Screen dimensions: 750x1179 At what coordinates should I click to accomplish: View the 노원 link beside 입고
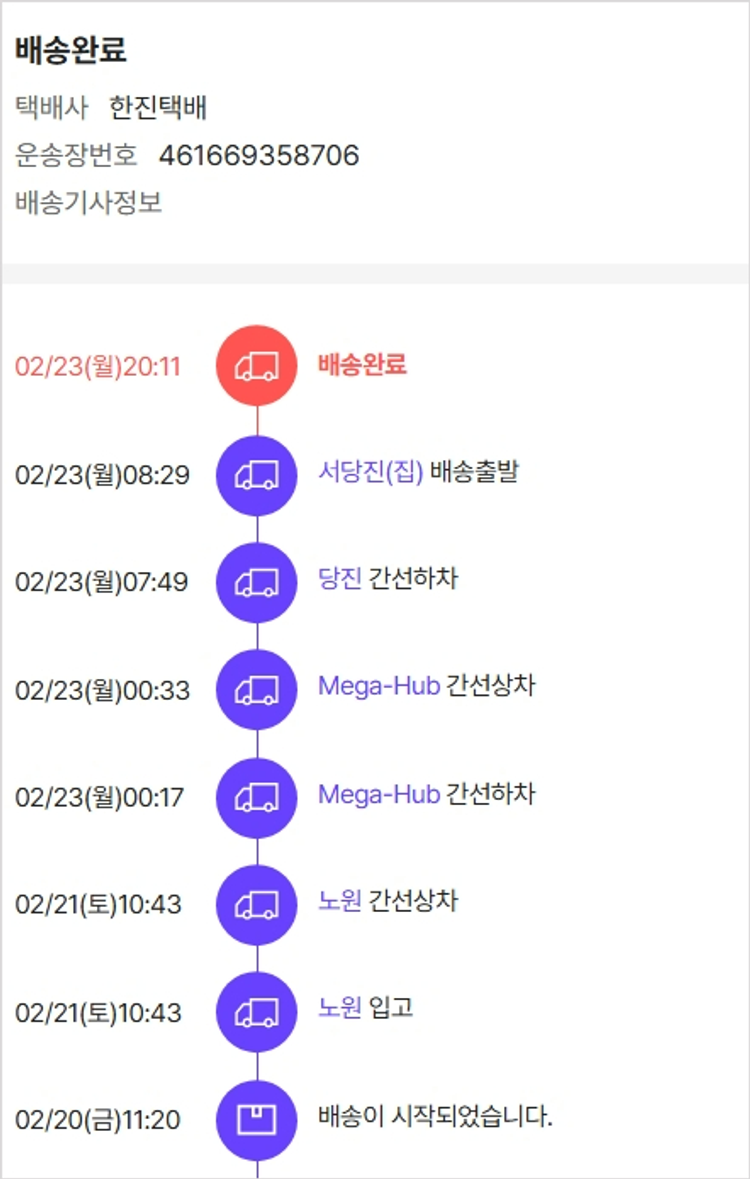pos(339,1008)
